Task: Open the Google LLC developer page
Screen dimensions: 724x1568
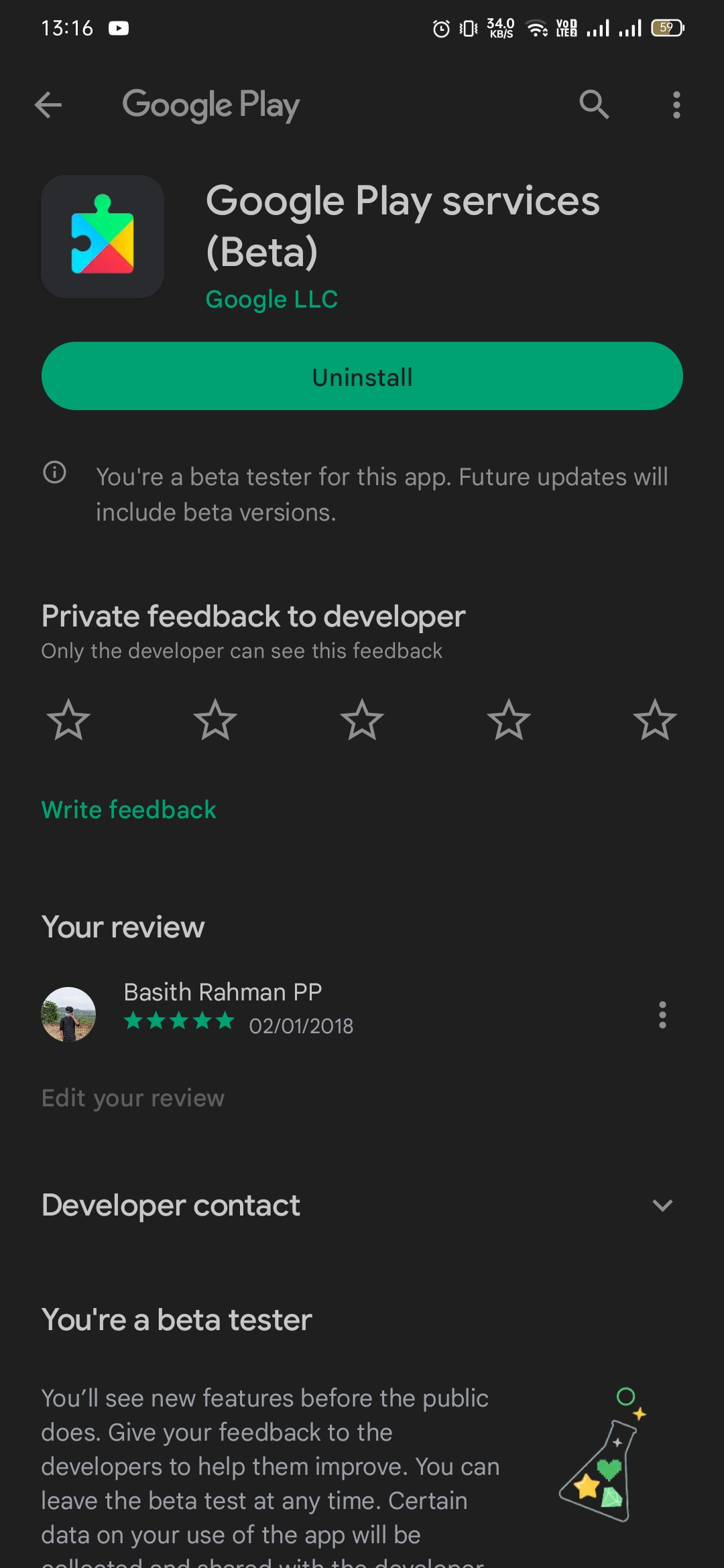Action: (x=271, y=300)
